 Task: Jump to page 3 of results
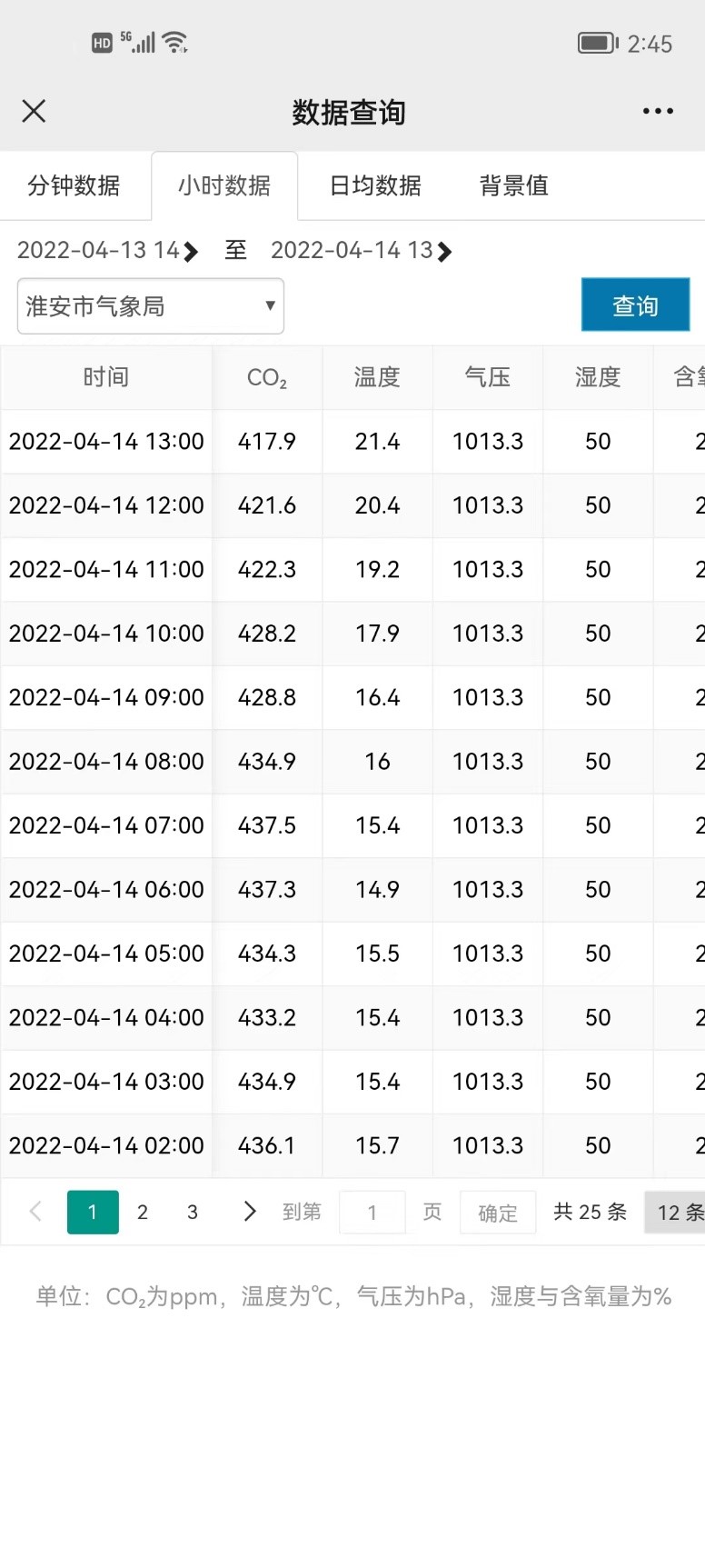point(193,1212)
